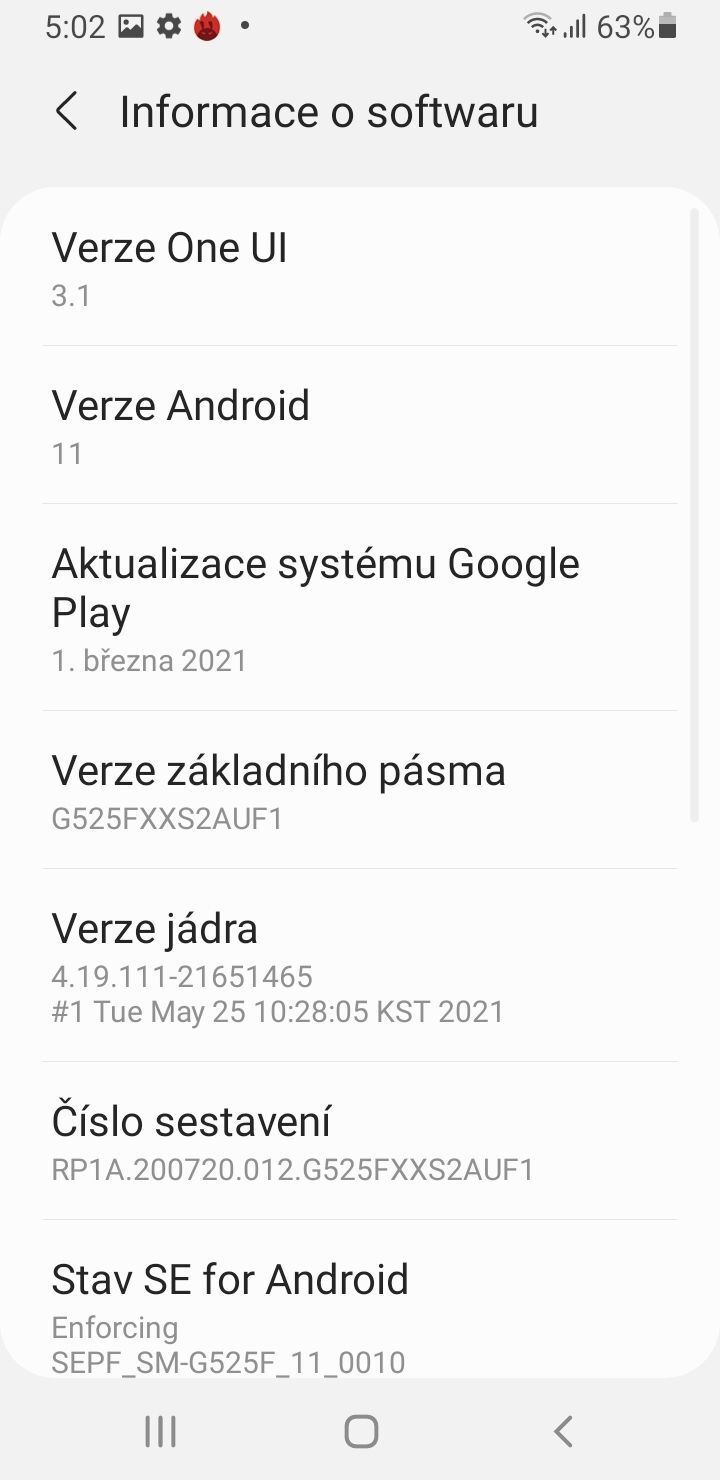Viewport: 720px width, 1480px height.
Task: Go to the home screen
Action: tap(361, 1431)
